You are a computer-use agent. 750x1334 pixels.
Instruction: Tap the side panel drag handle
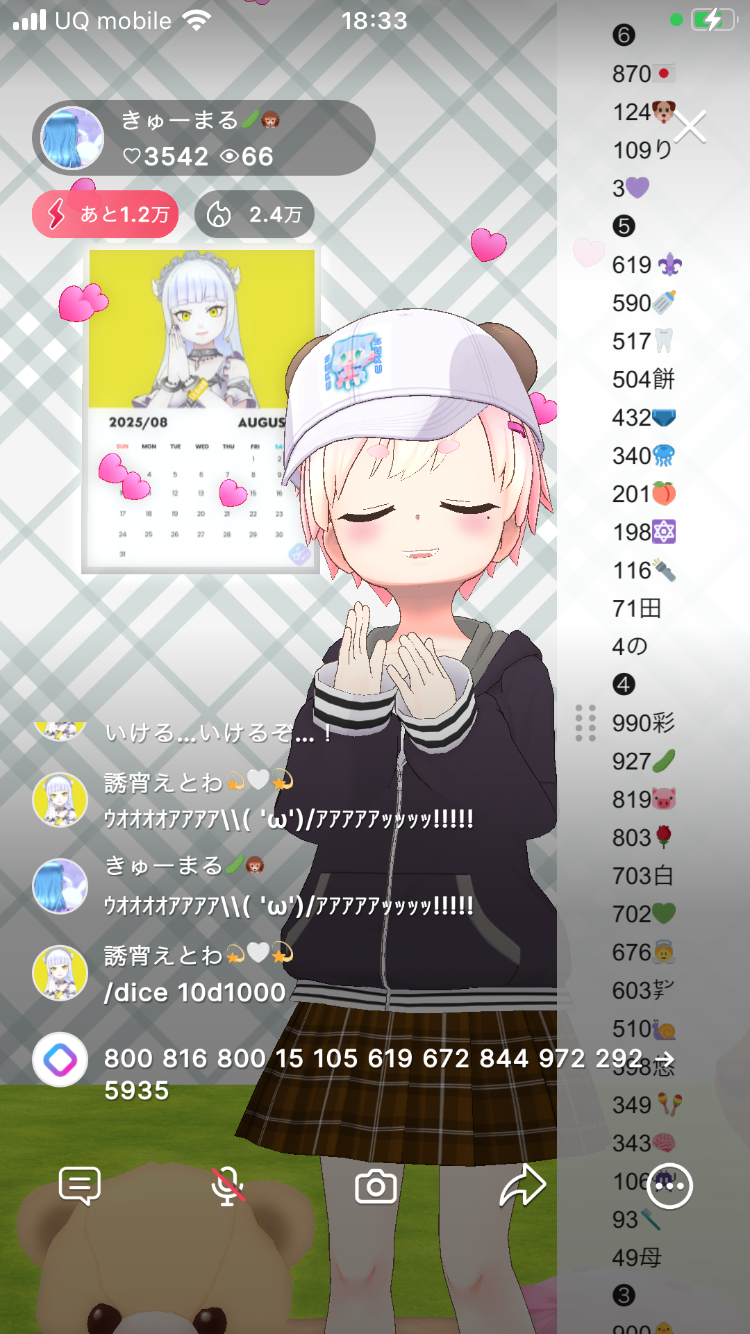(586, 722)
